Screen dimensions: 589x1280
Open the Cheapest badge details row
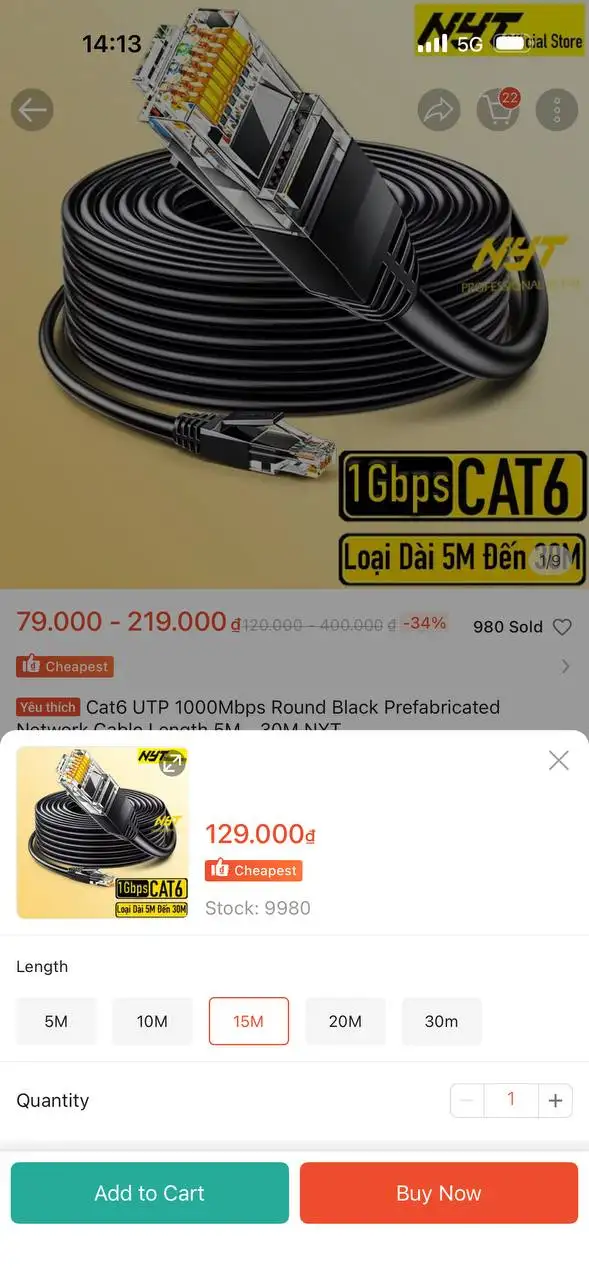[294, 666]
